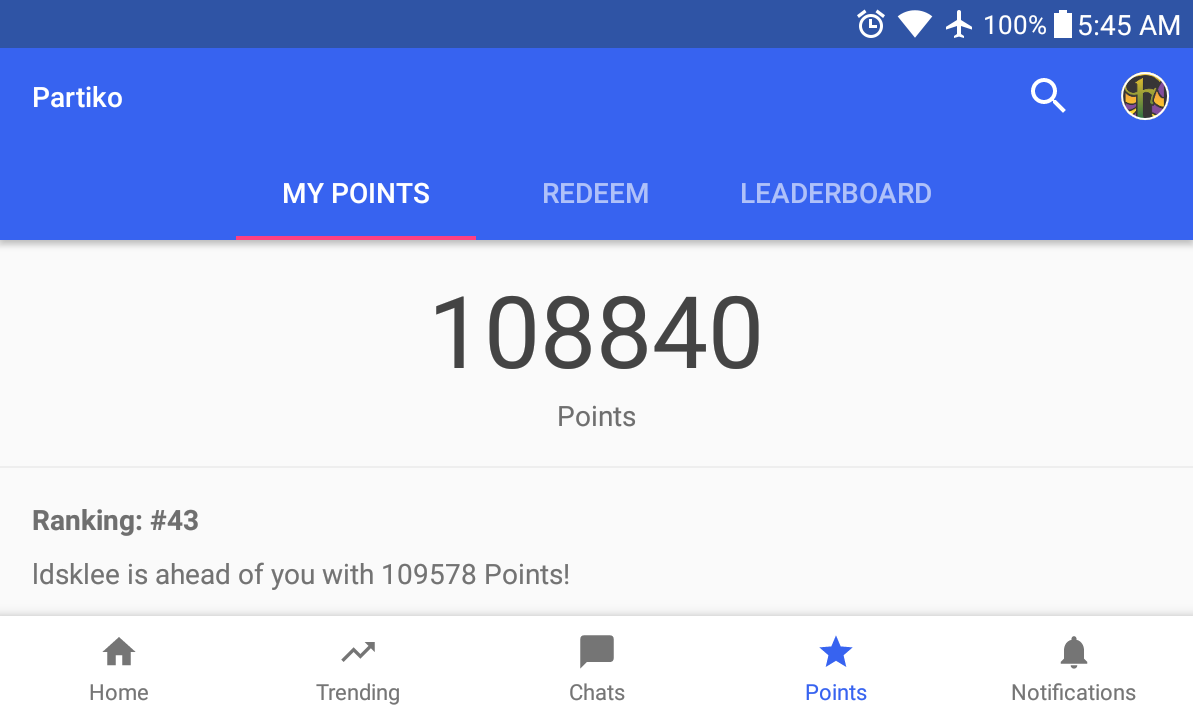Switch to the Leaderboard tab

(x=835, y=194)
